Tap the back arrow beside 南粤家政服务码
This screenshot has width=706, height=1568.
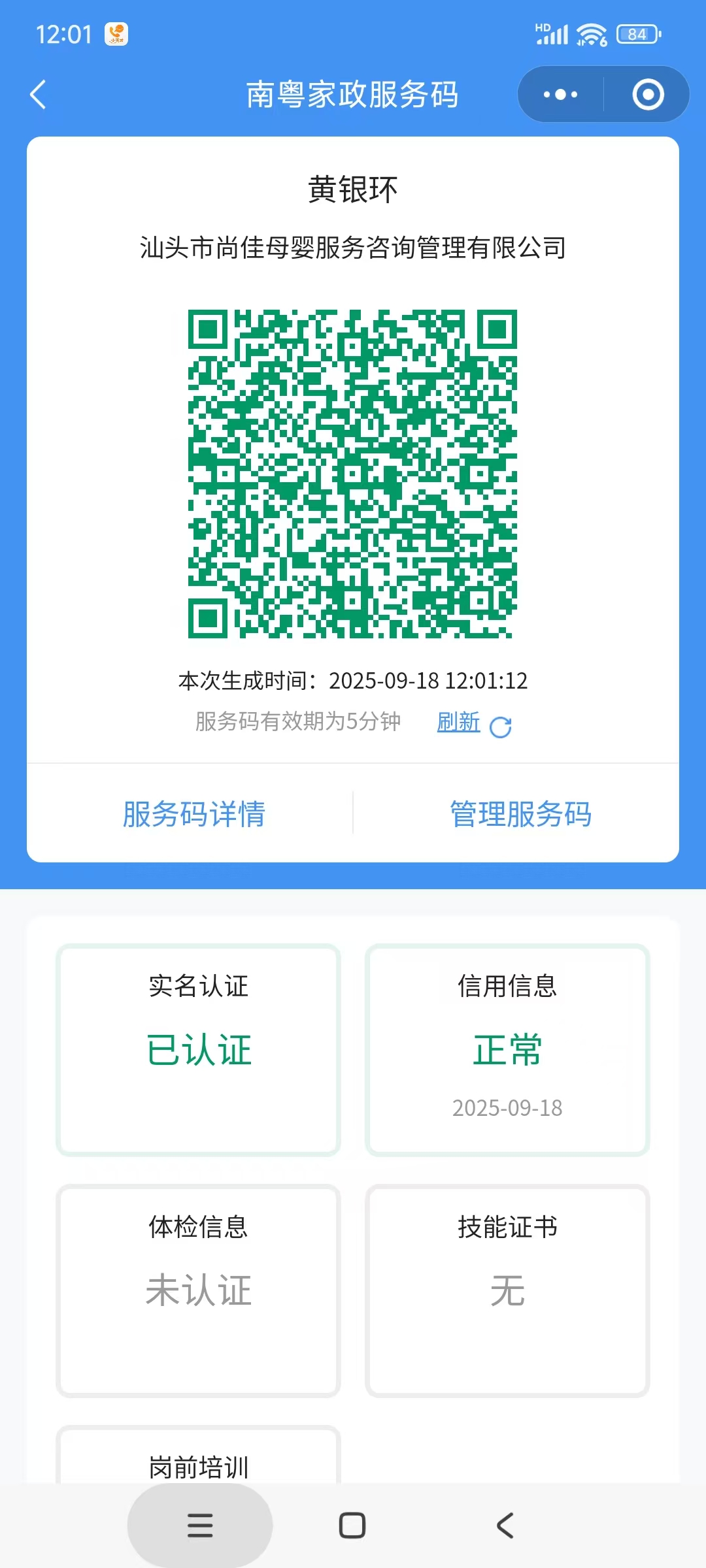(37, 93)
